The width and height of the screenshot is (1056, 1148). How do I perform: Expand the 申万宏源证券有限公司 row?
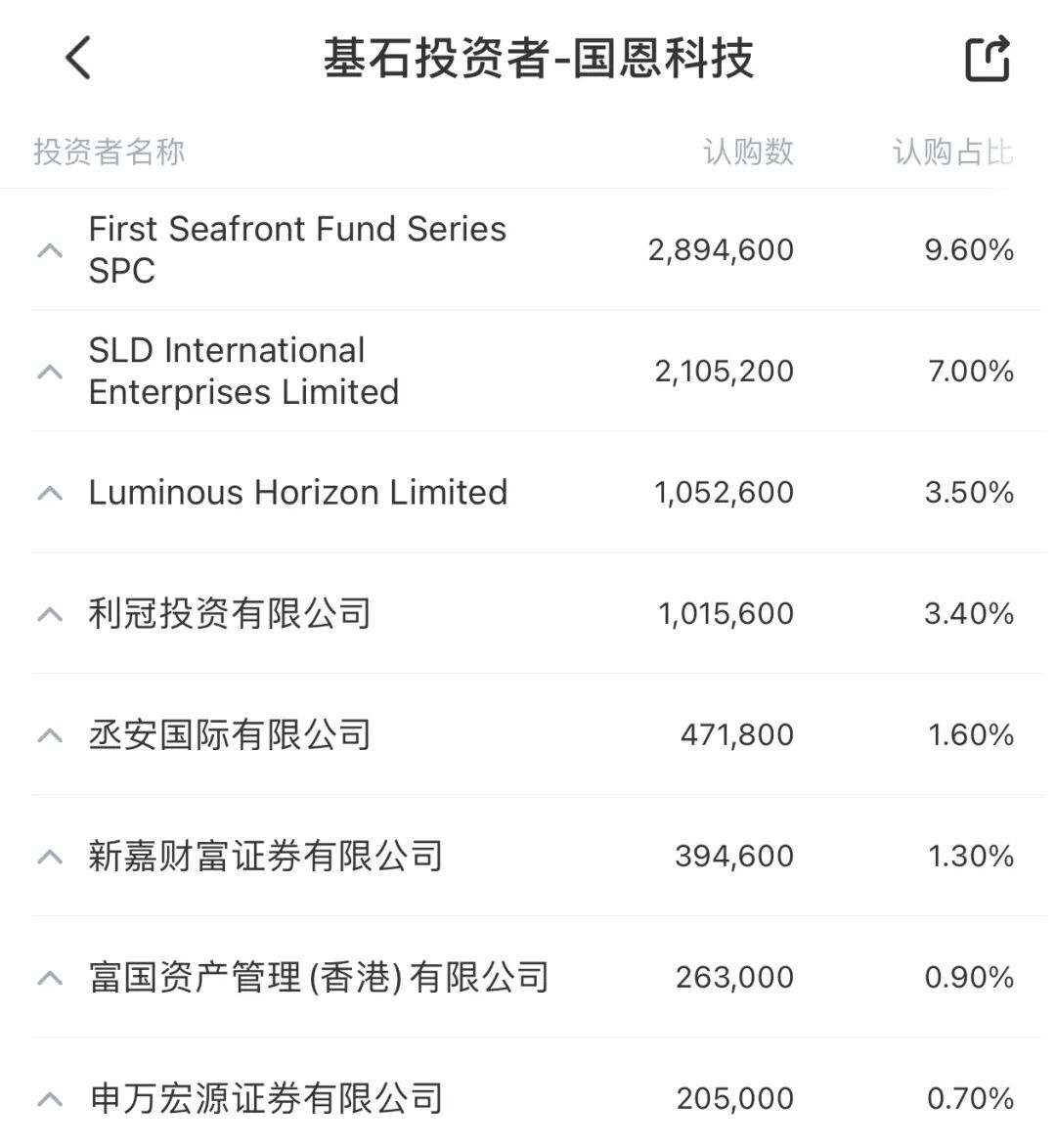click(x=50, y=1099)
